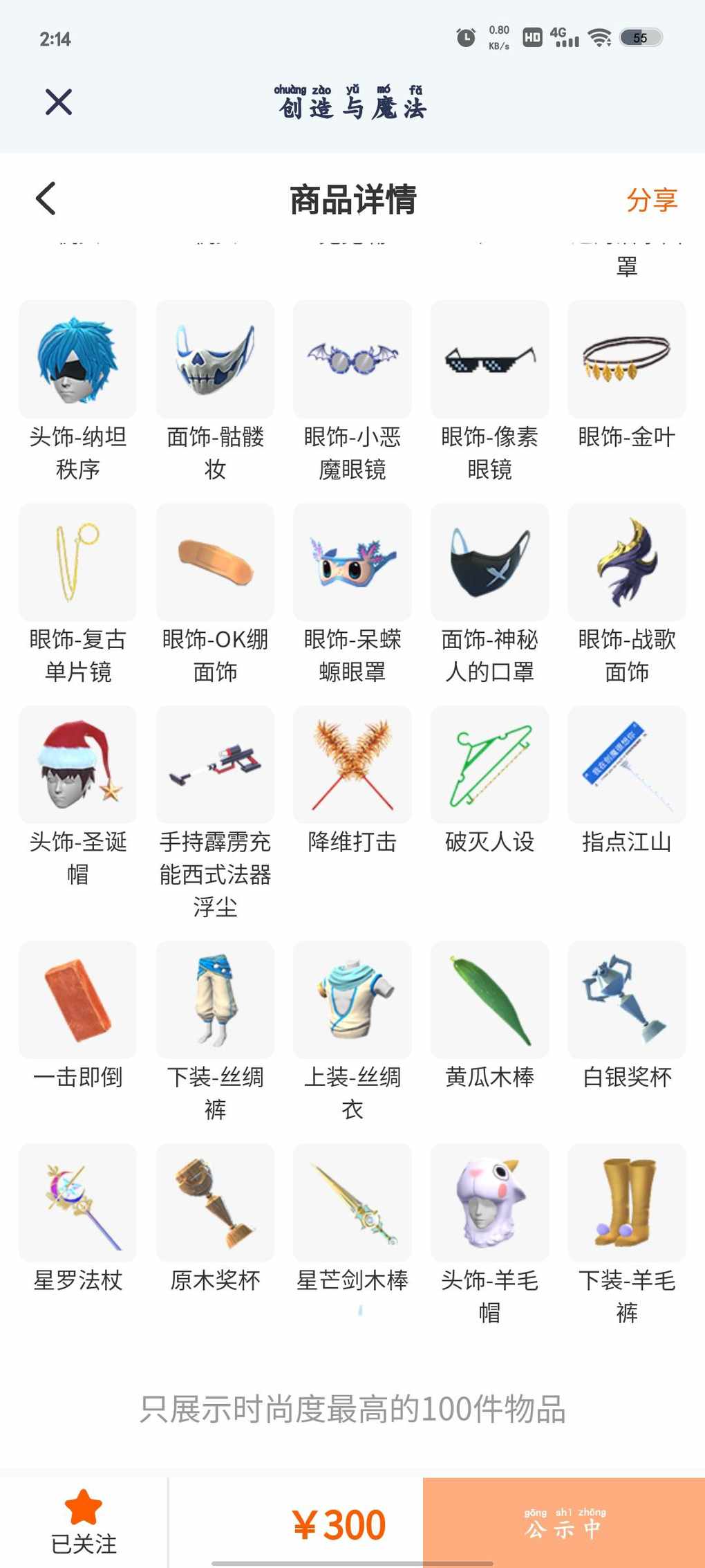This screenshot has height=1568, width=705.
Task: Tap the 公示中 button
Action: tap(564, 1522)
